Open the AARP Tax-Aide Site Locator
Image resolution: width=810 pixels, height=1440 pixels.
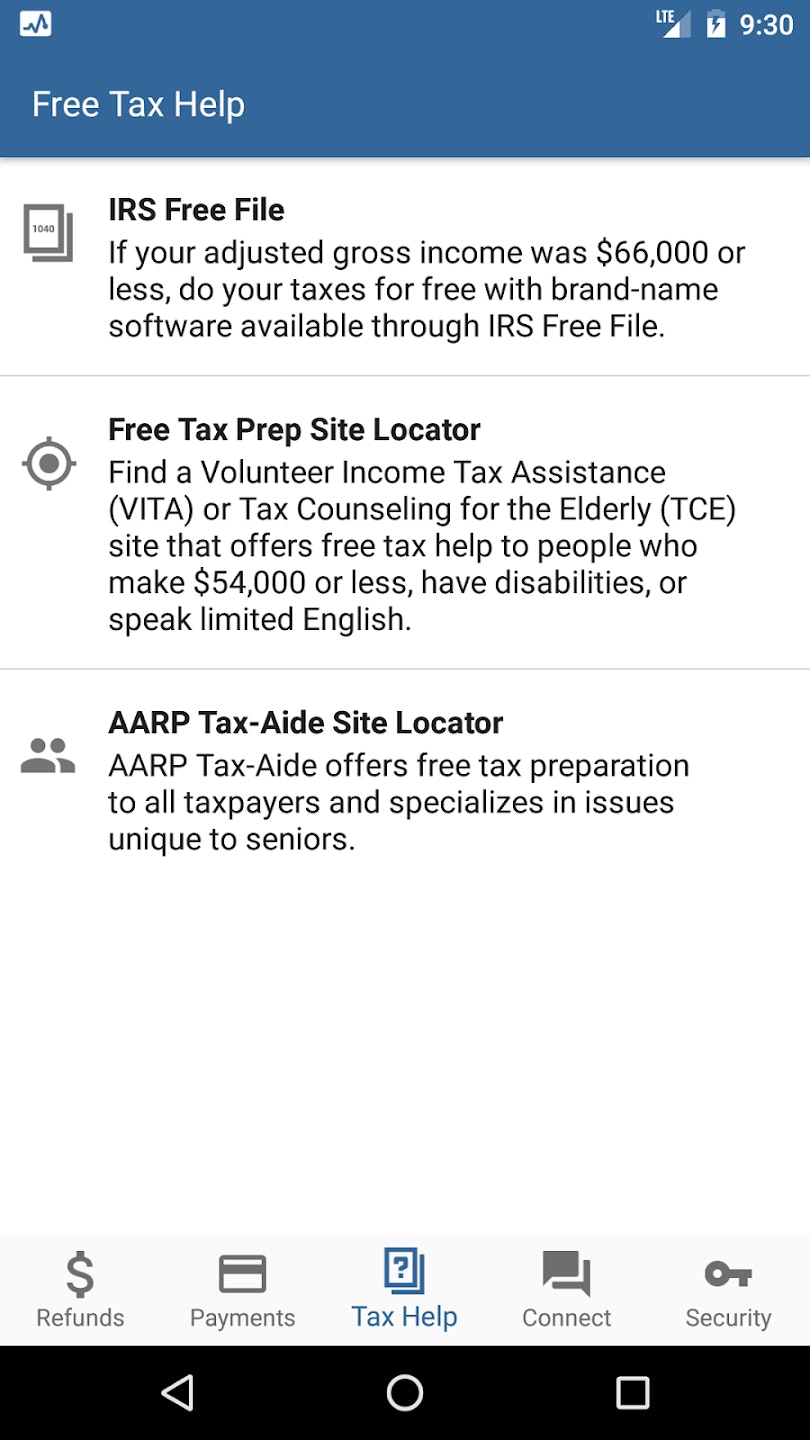pos(405,780)
